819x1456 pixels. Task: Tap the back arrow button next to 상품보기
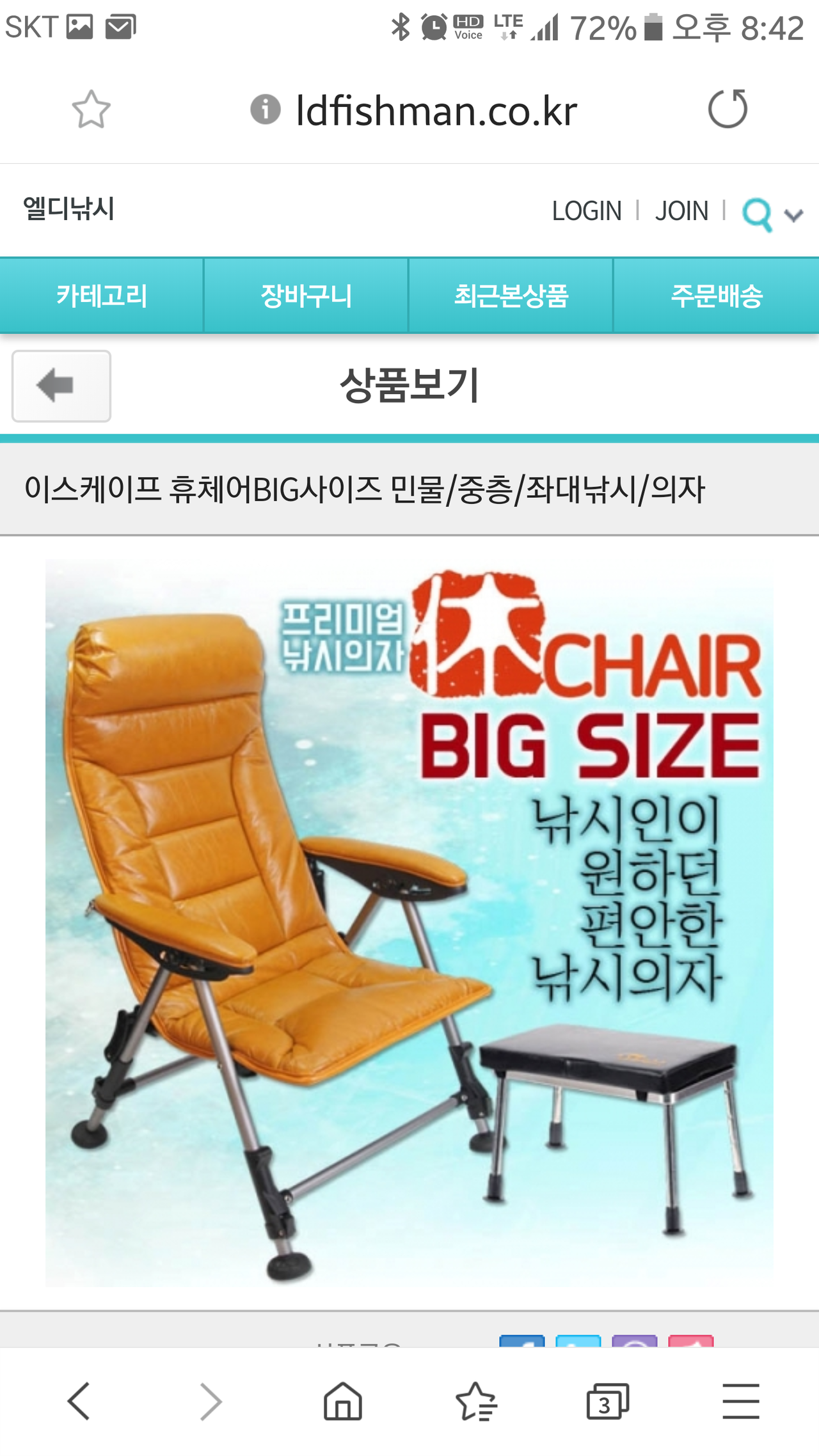(x=61, y=386)
